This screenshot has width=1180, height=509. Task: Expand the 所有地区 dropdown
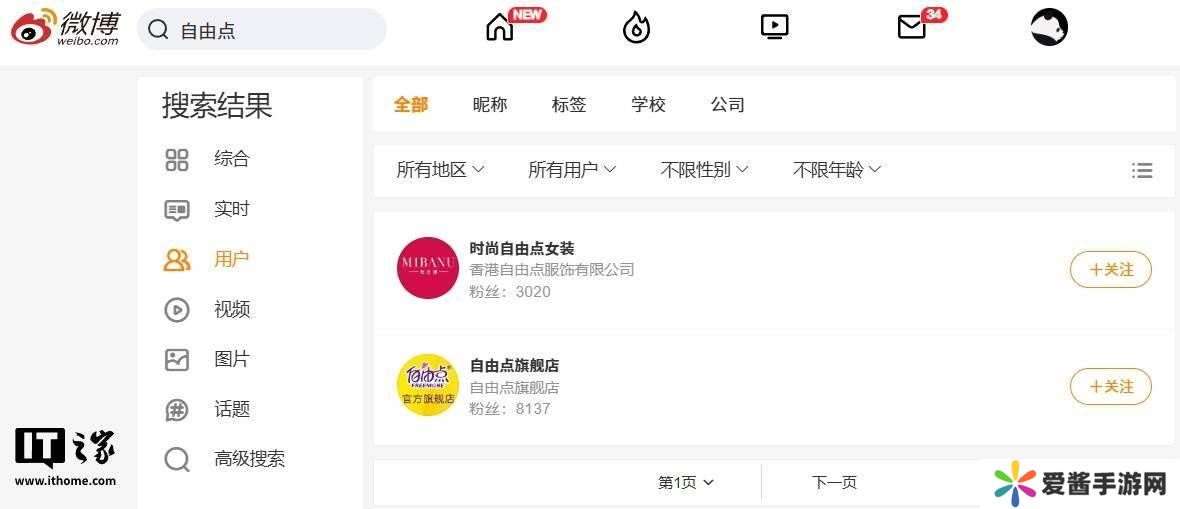click(x=440, y=170)
